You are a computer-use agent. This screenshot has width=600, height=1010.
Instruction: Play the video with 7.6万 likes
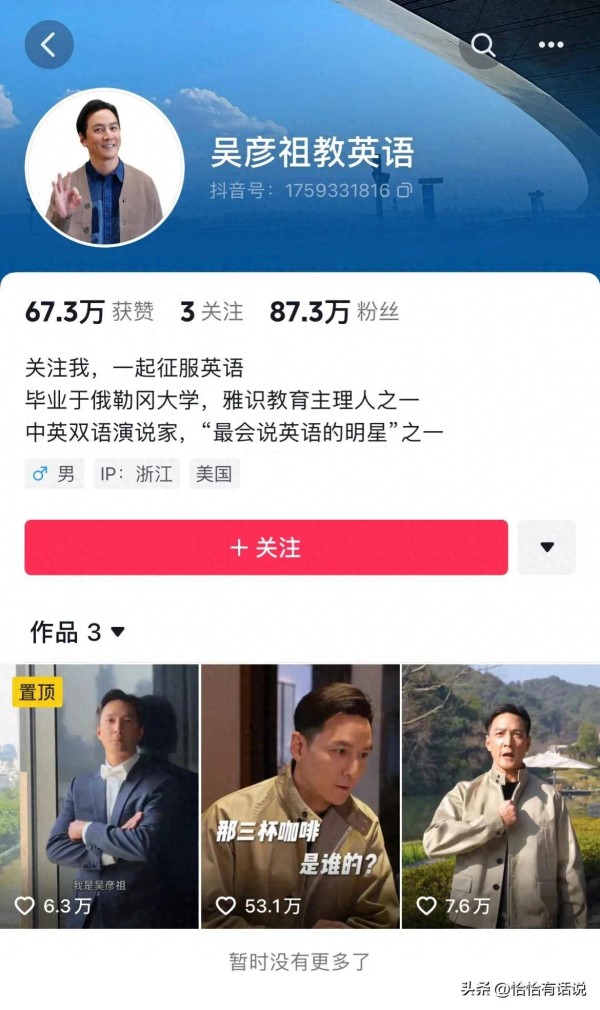tap(500, 795)
